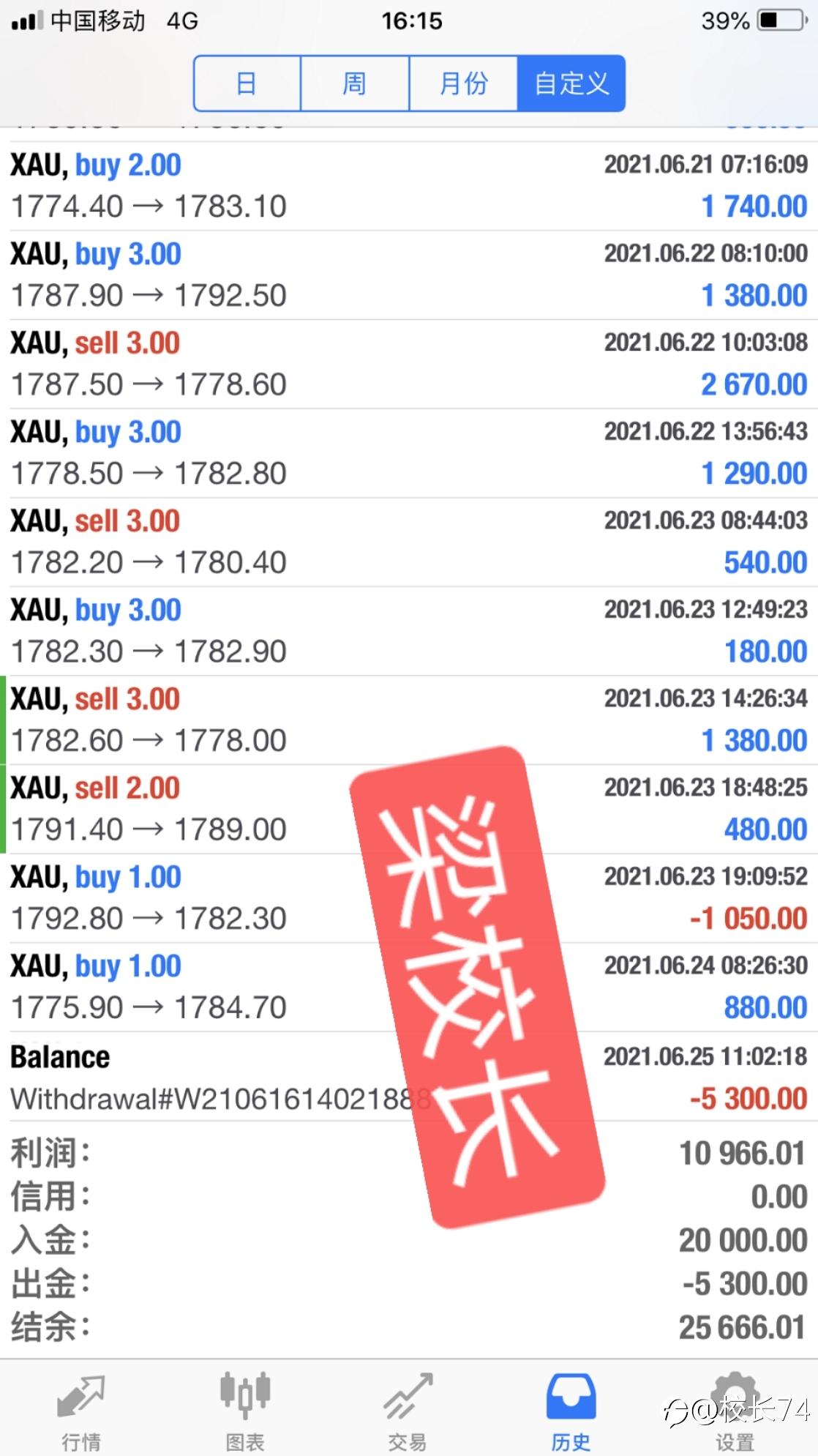Open the 交易 trade tab
The image size is (818, 1456).
pyautogui.click(x=408, y=1411)
